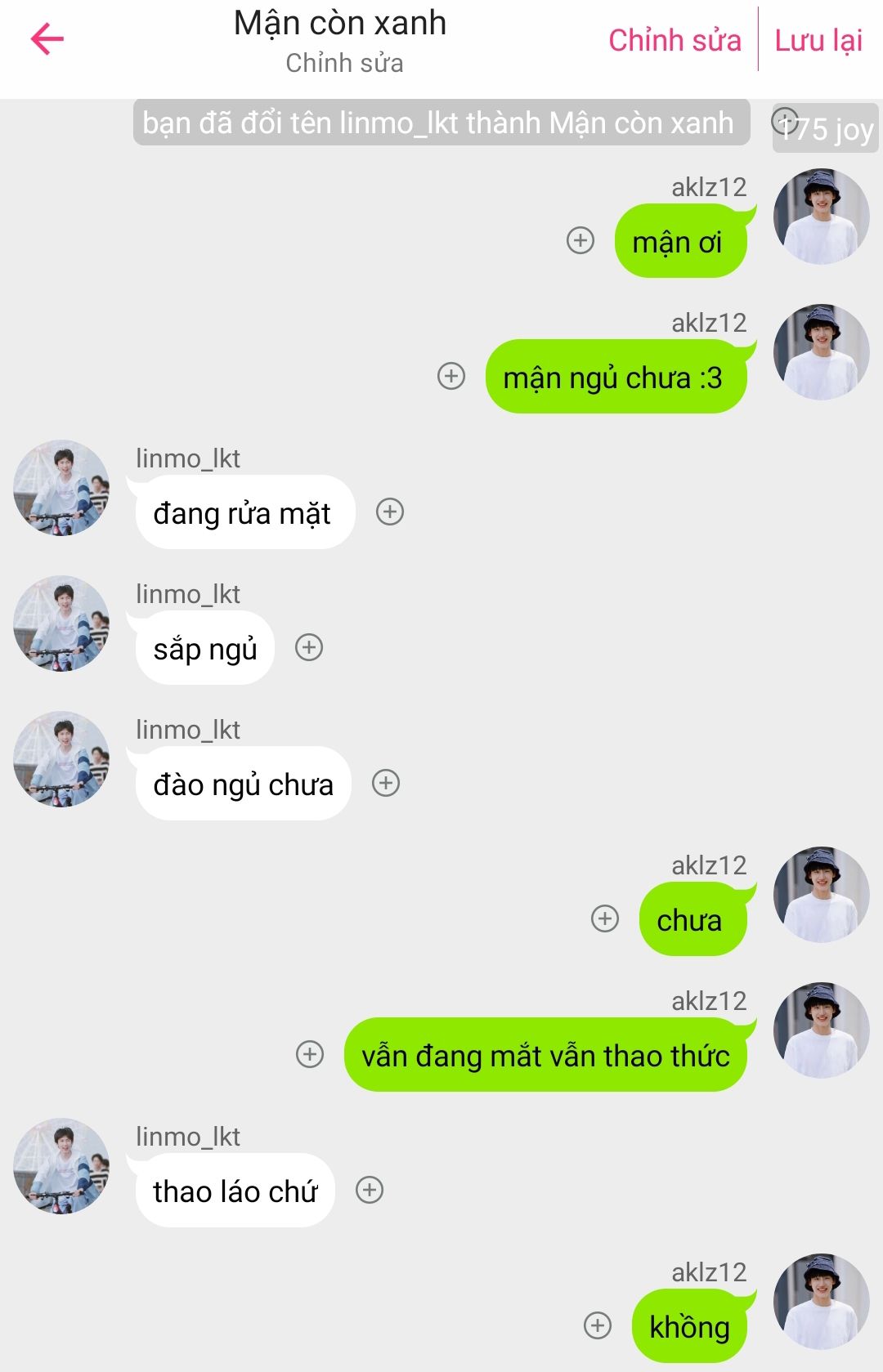The width and height of the screenshot is (883, 1372).
Task: Open linmo_lkt's avatar next to 'sắp ngủ'
Action: [62, 623]
